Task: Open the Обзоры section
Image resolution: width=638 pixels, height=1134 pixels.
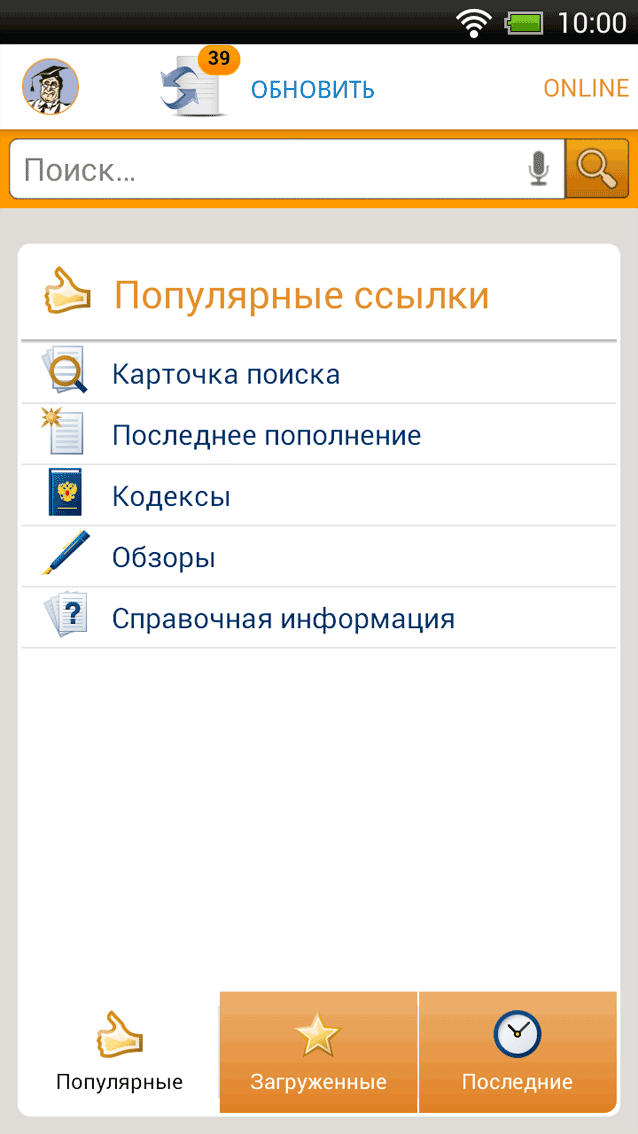Action: (163, 558)
